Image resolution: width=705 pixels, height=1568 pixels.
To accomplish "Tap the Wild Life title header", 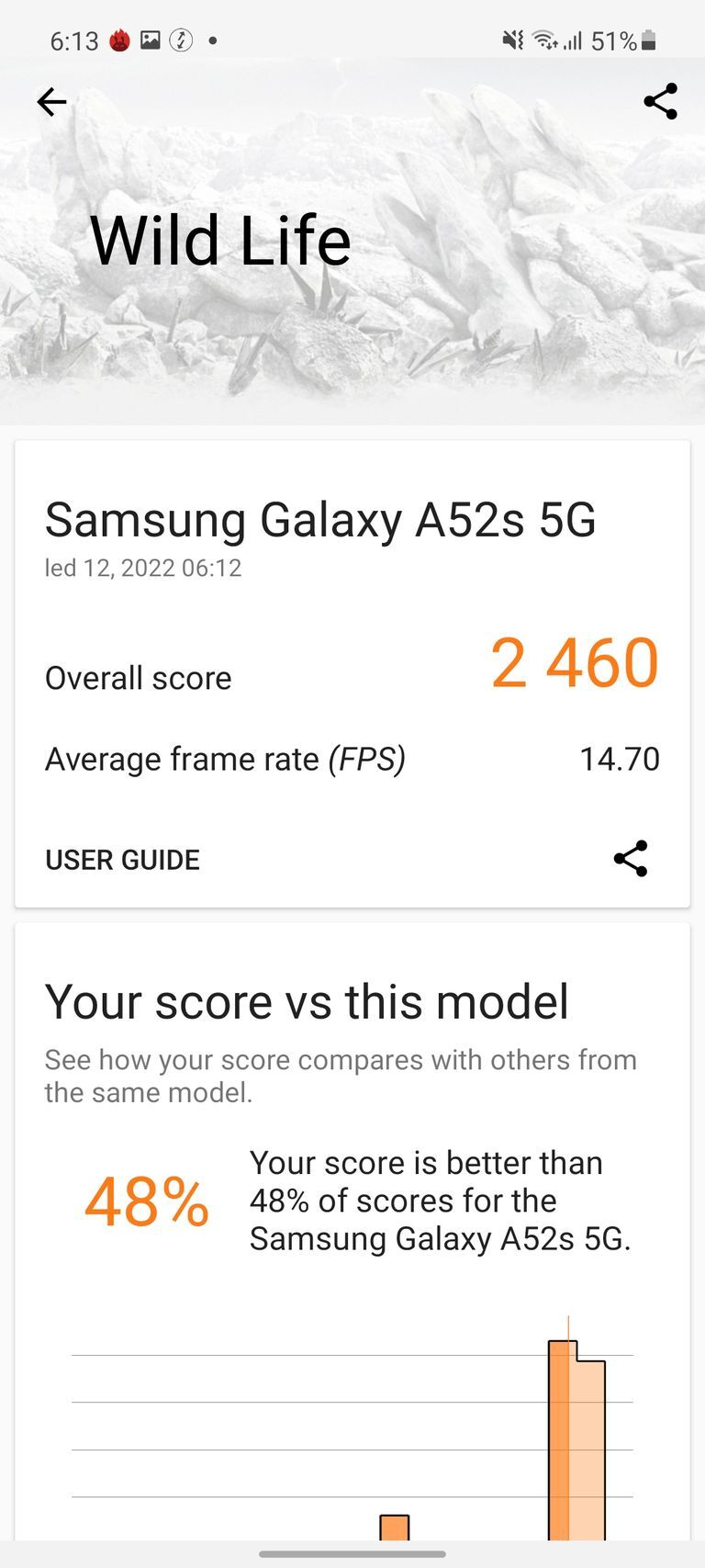I will (x=220, y=239).
